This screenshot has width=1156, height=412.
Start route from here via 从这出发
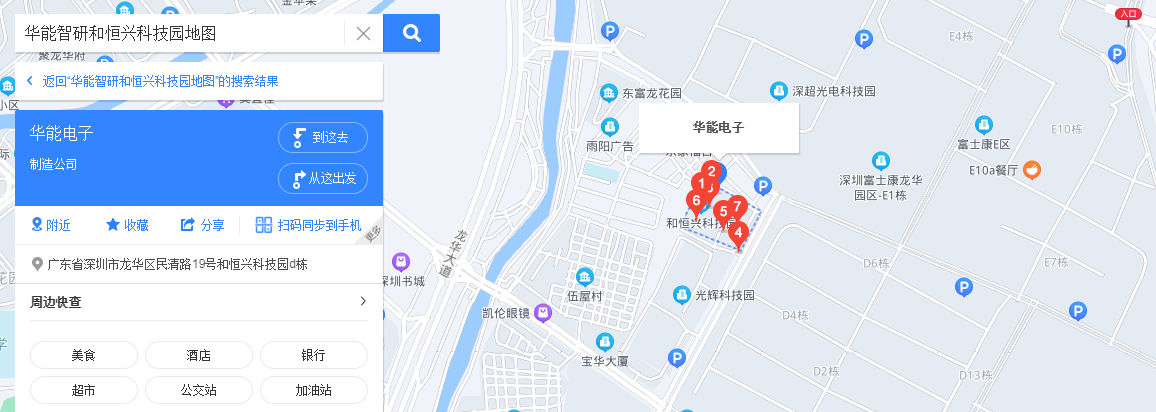point(322,179)
